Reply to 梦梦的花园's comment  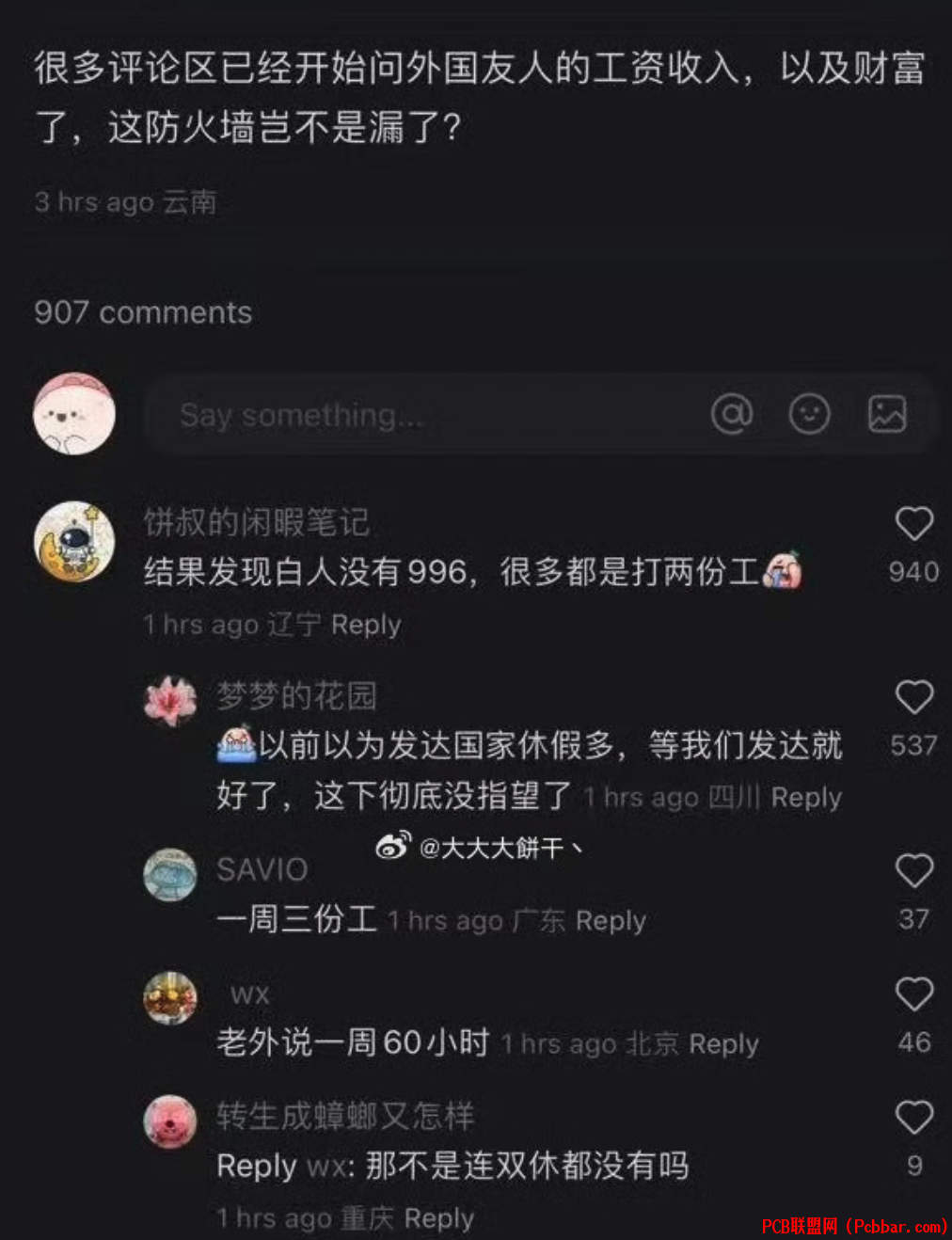tap(806, 798)
